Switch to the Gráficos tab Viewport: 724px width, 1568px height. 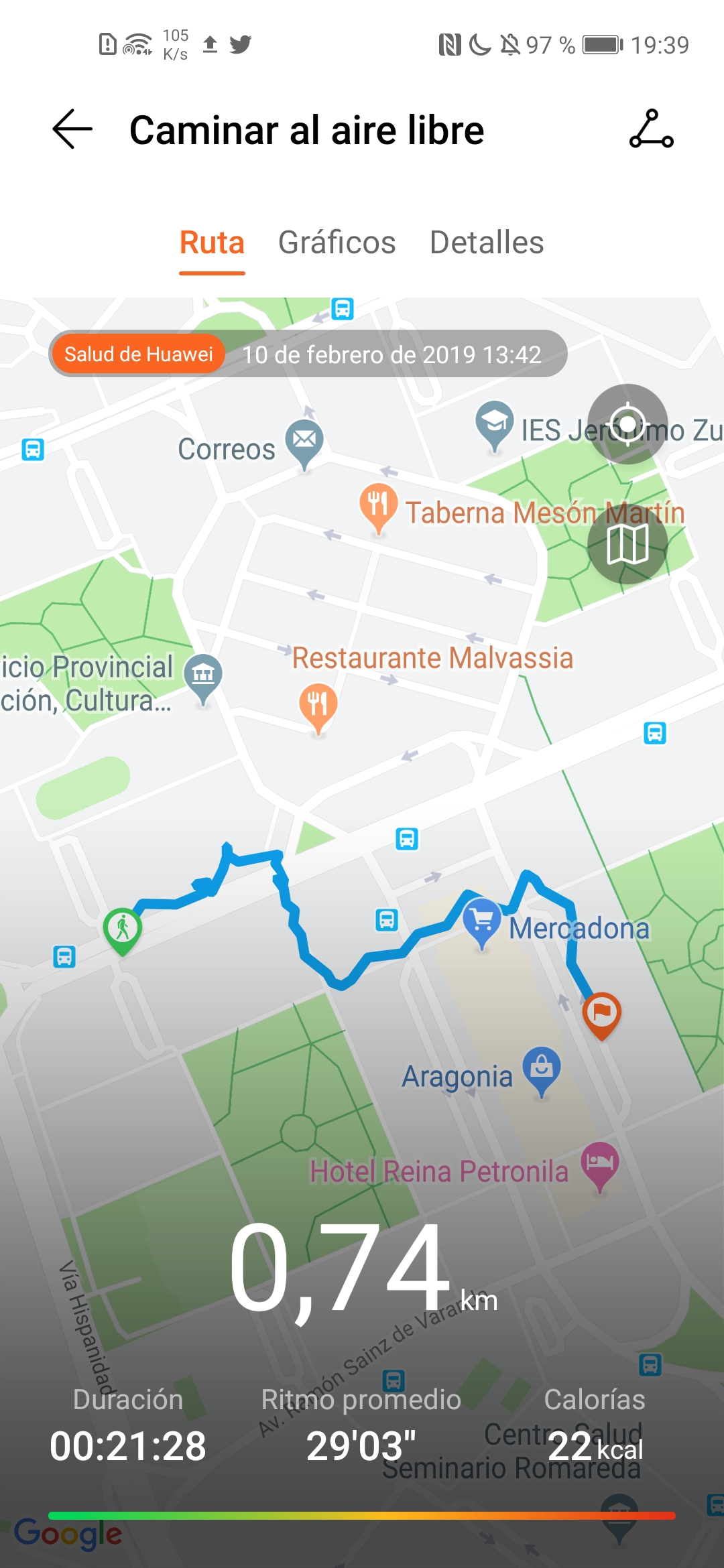[x=337, y=243]
